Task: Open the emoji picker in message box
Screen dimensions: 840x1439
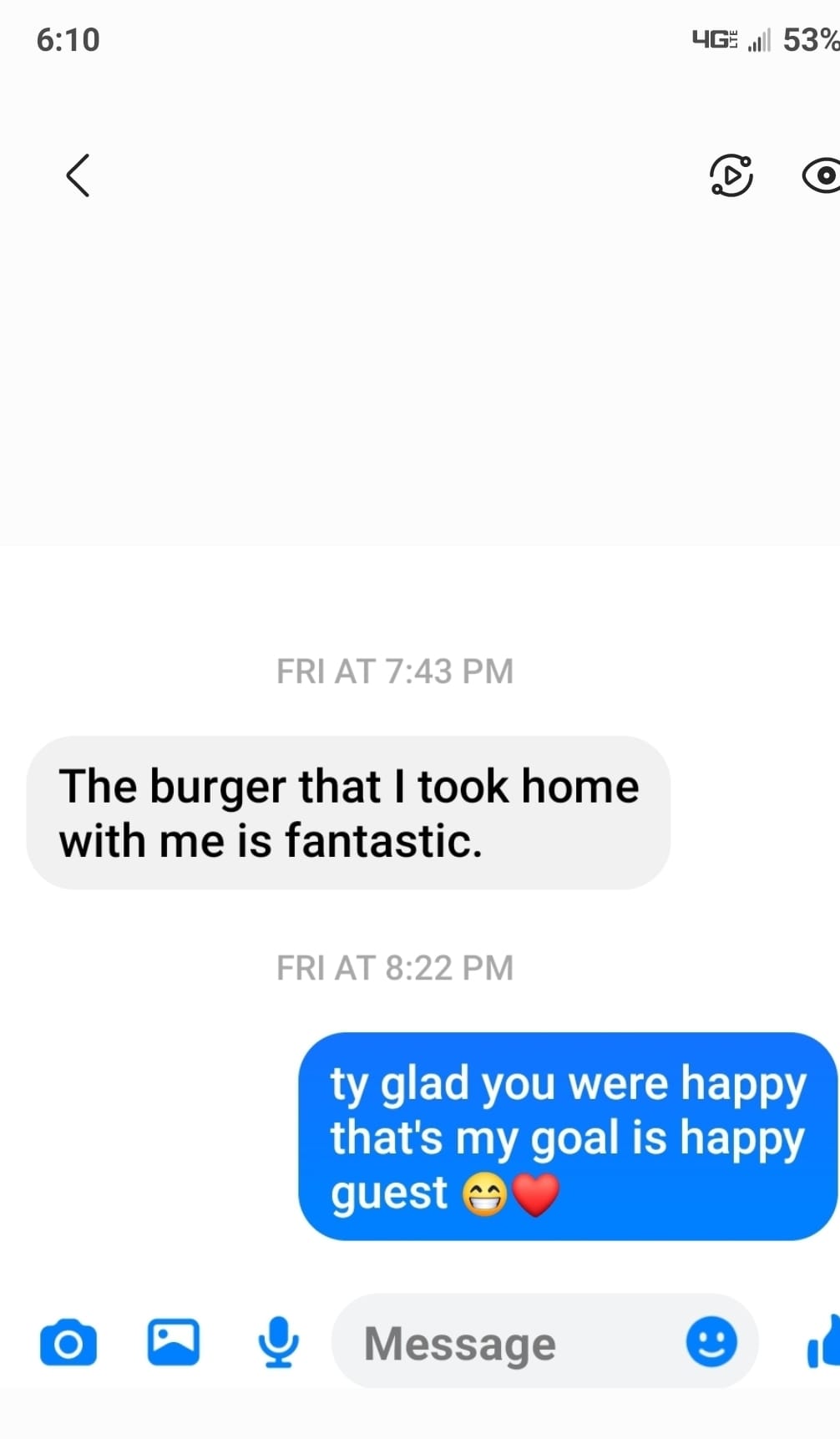Action: coord(711,1342)
